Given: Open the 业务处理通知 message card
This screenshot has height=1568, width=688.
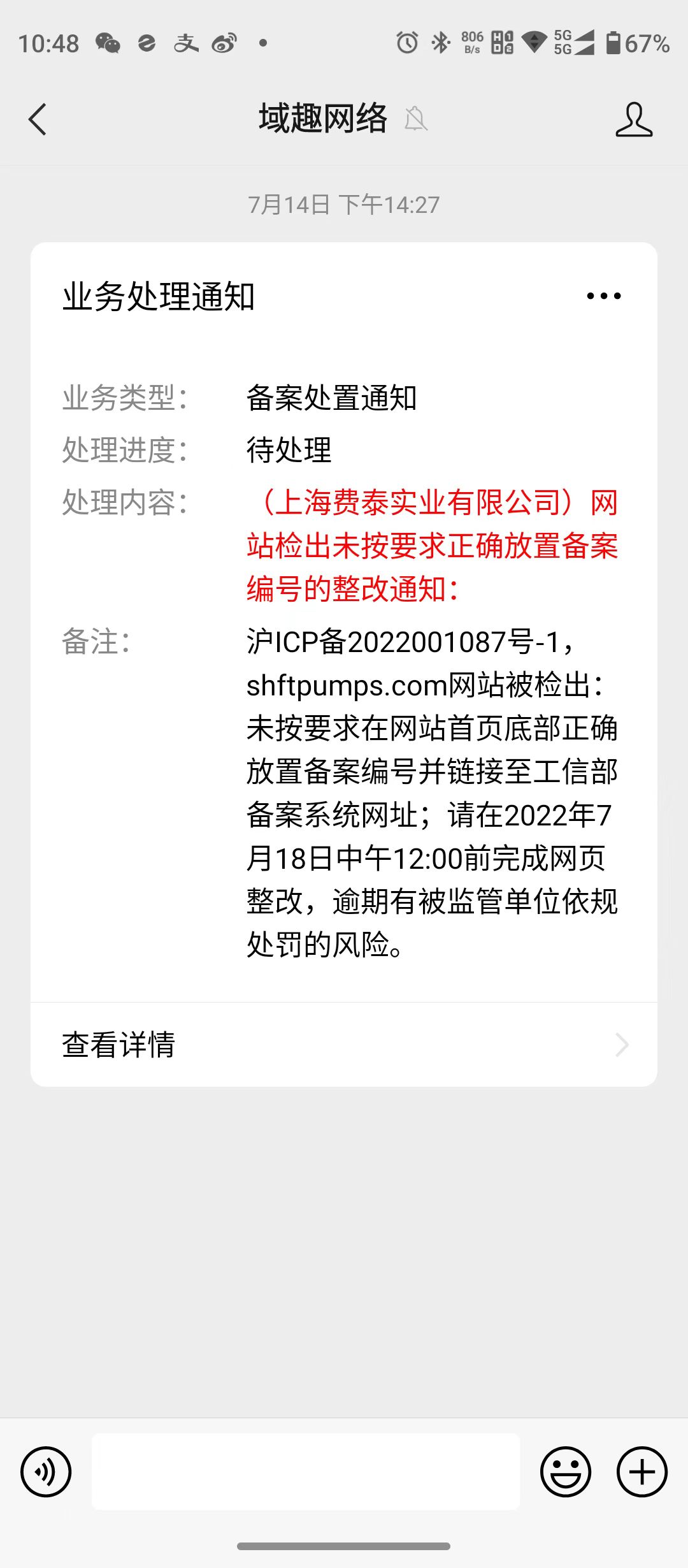Looking at the screenshot, I should [x=344, y=637].
